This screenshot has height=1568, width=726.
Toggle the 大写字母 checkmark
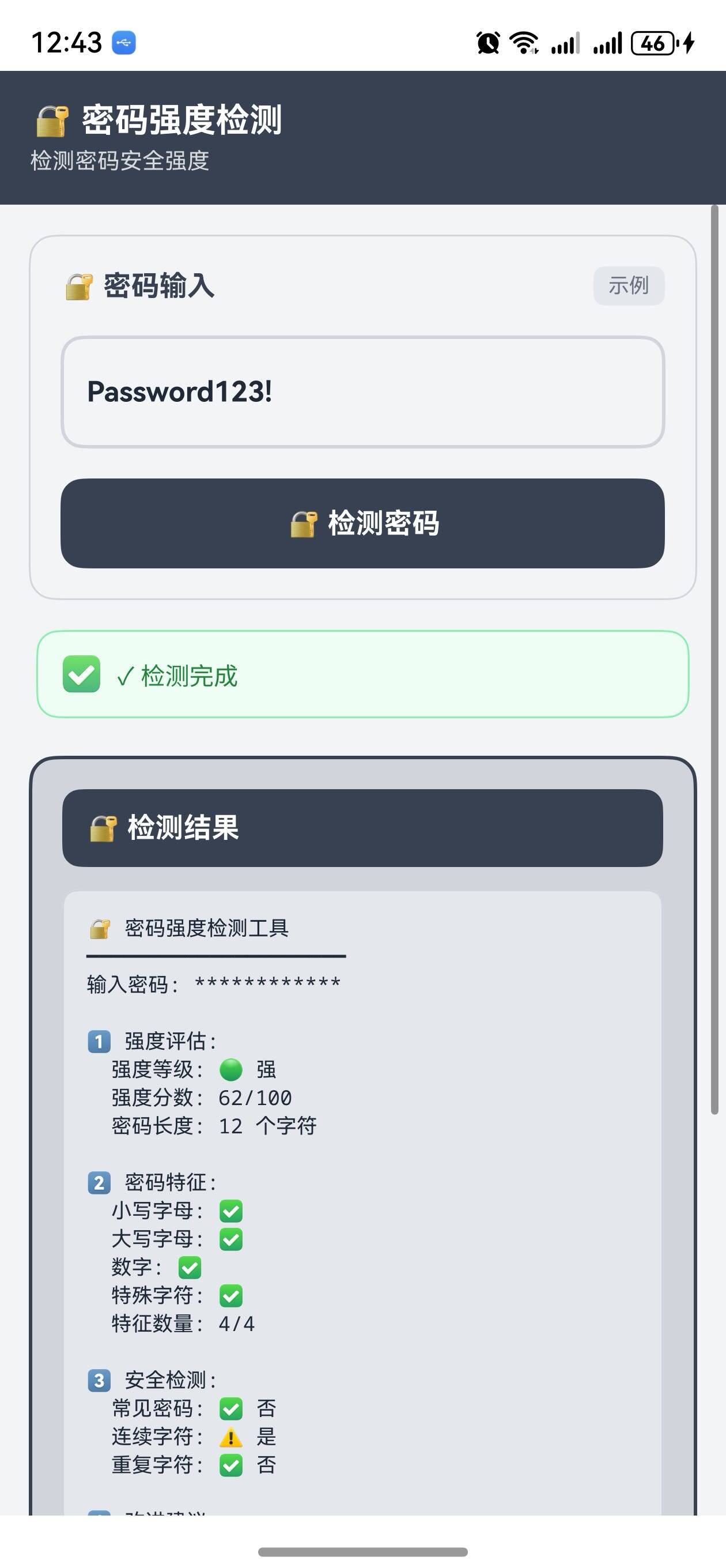pyautogui.click(x=231, y=1241)
